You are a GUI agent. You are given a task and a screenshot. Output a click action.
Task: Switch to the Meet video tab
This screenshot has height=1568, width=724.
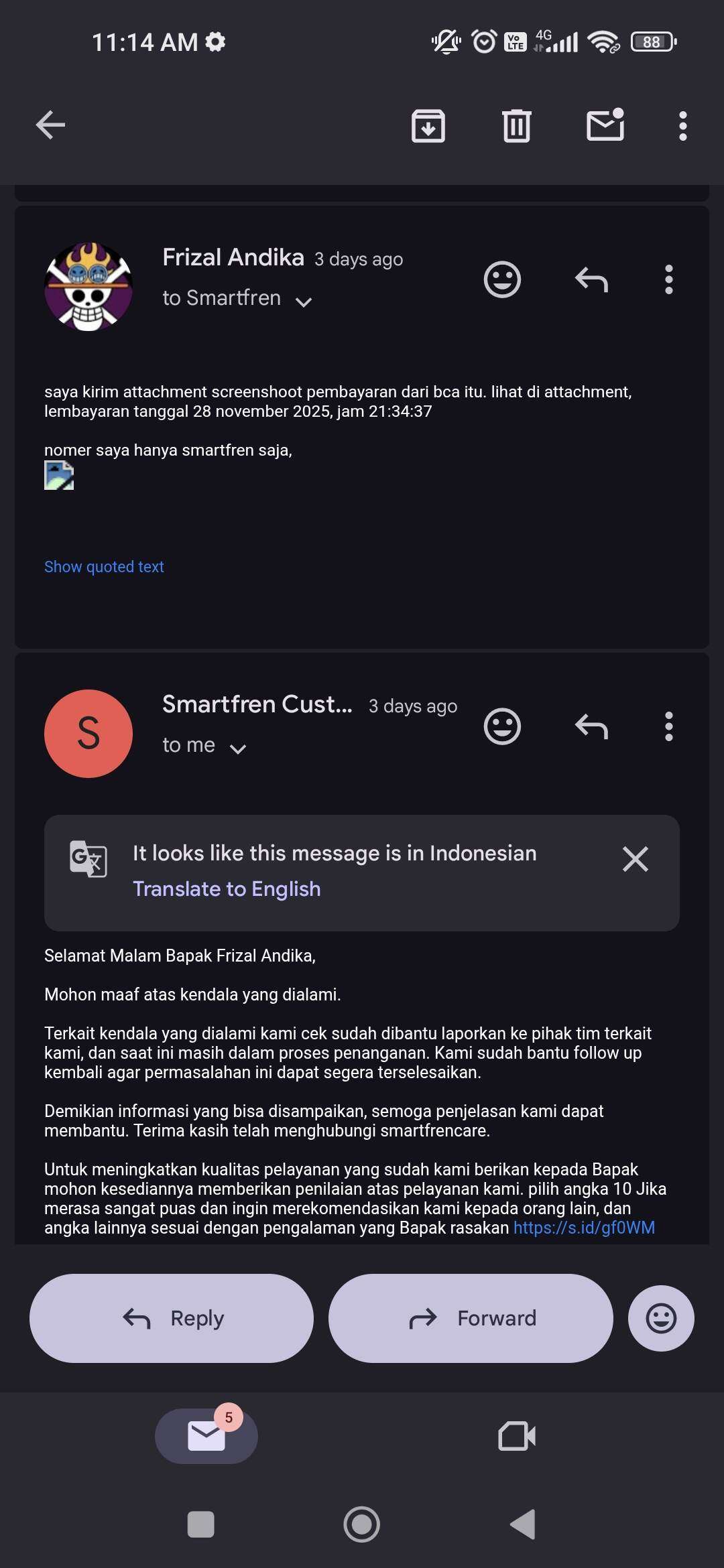click(517, 1436)
